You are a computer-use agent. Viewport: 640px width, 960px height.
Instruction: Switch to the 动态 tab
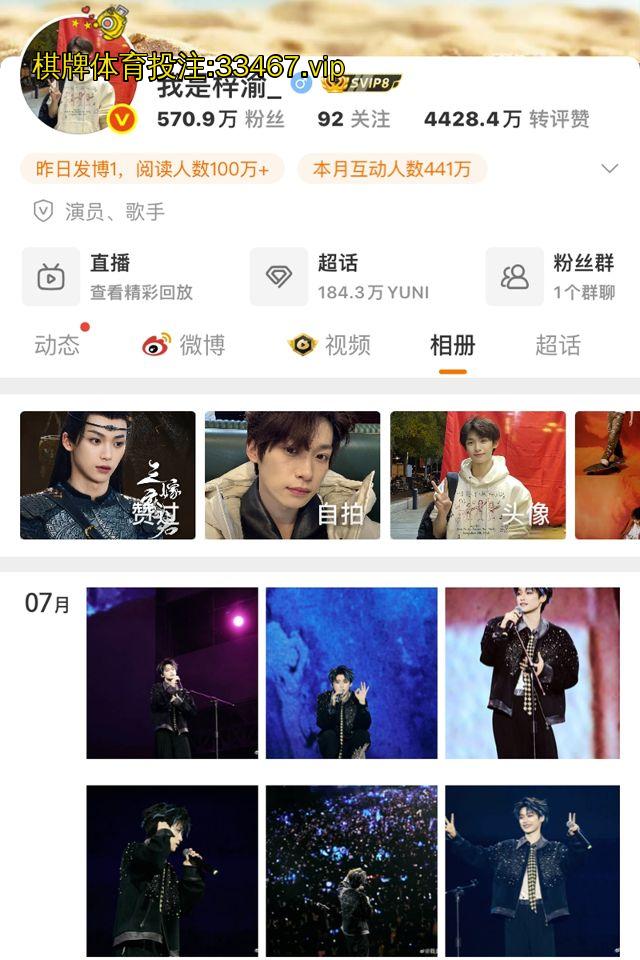(57, 345)
